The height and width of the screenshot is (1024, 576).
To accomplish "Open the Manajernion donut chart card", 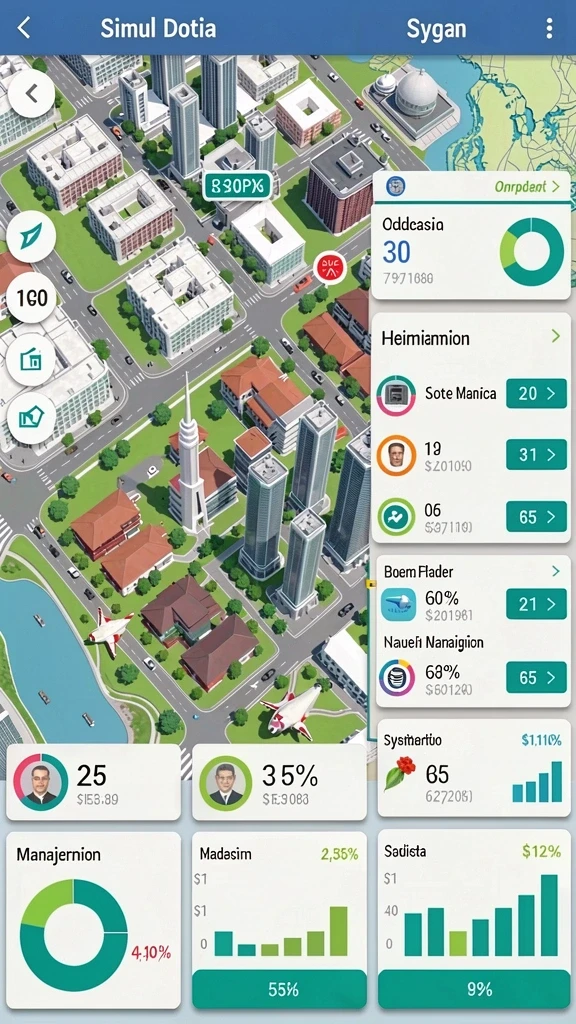I will click(93, 920).
